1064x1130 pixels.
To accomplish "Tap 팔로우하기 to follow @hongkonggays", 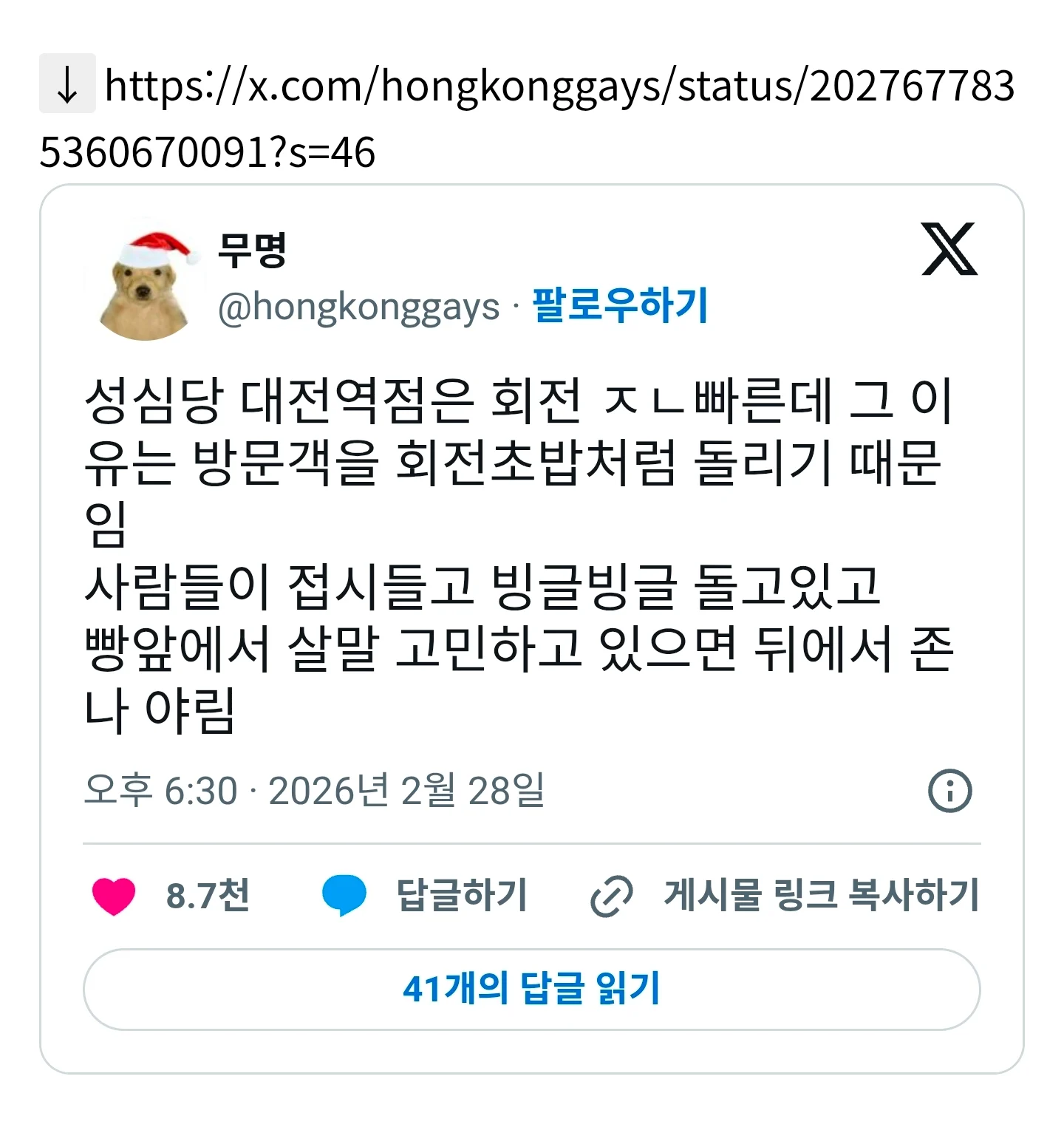I will [620, 305].
